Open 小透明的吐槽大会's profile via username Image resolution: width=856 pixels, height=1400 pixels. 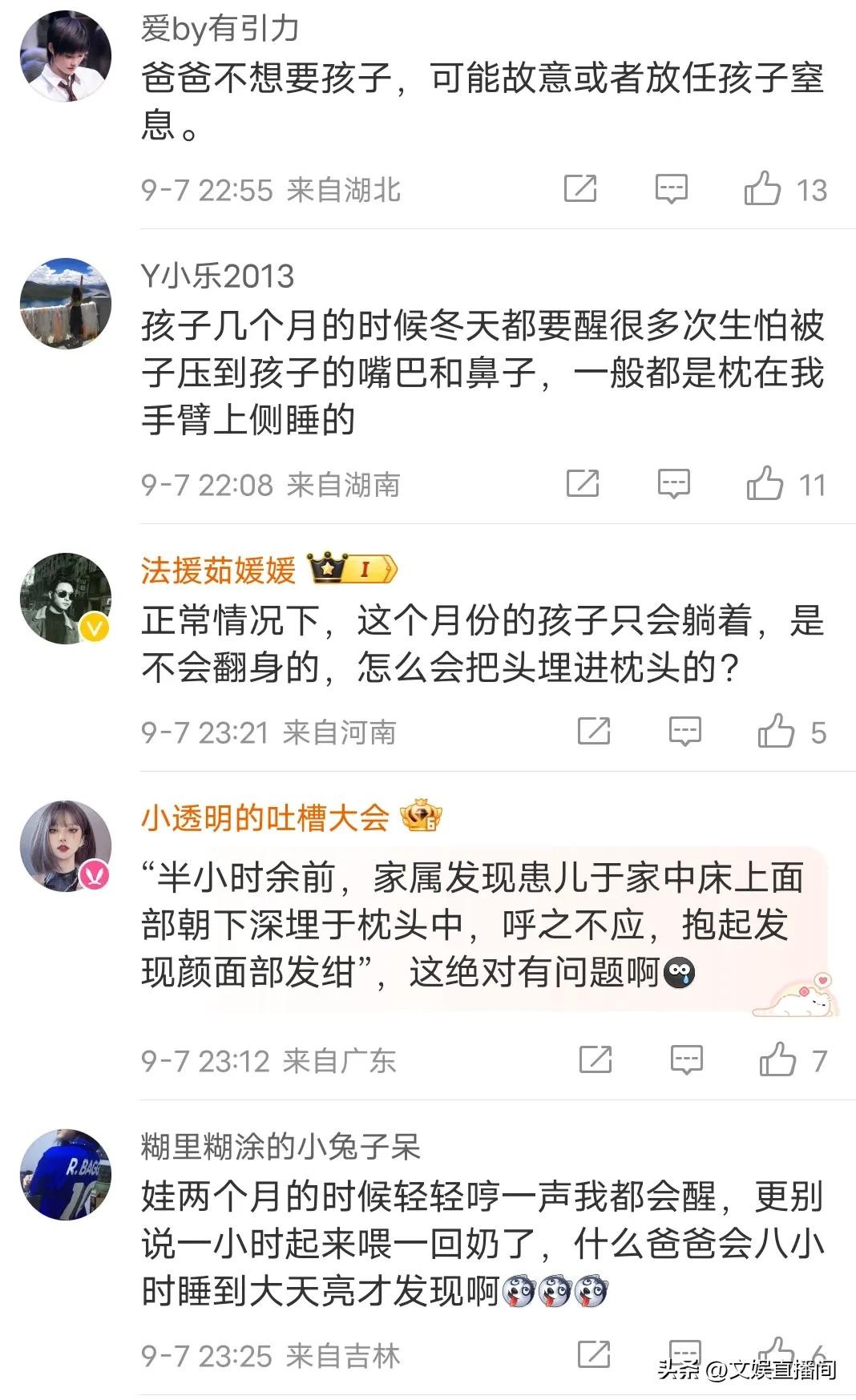(x=264, y=818)
